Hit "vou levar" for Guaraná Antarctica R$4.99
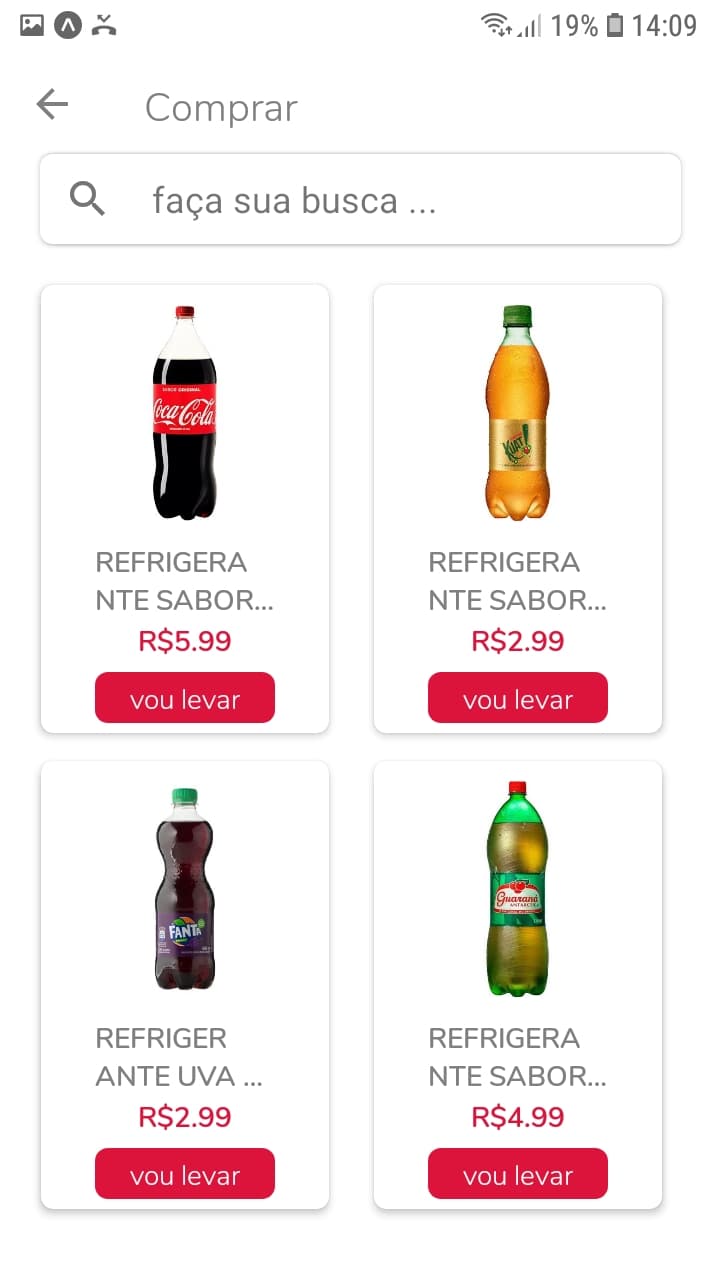720x1280 pixels. click(x=518, y=1174)
